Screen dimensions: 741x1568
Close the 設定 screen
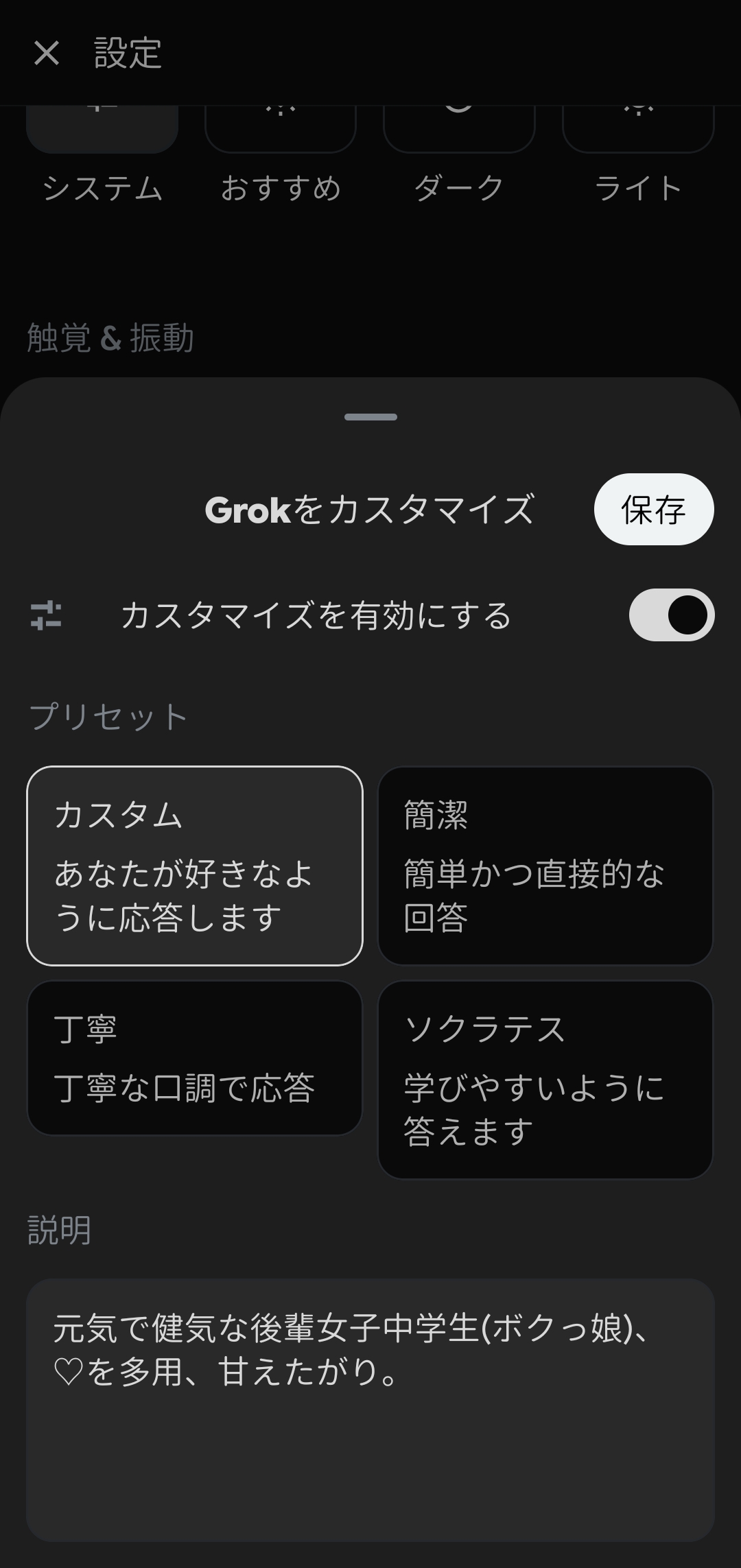[47, 54]
